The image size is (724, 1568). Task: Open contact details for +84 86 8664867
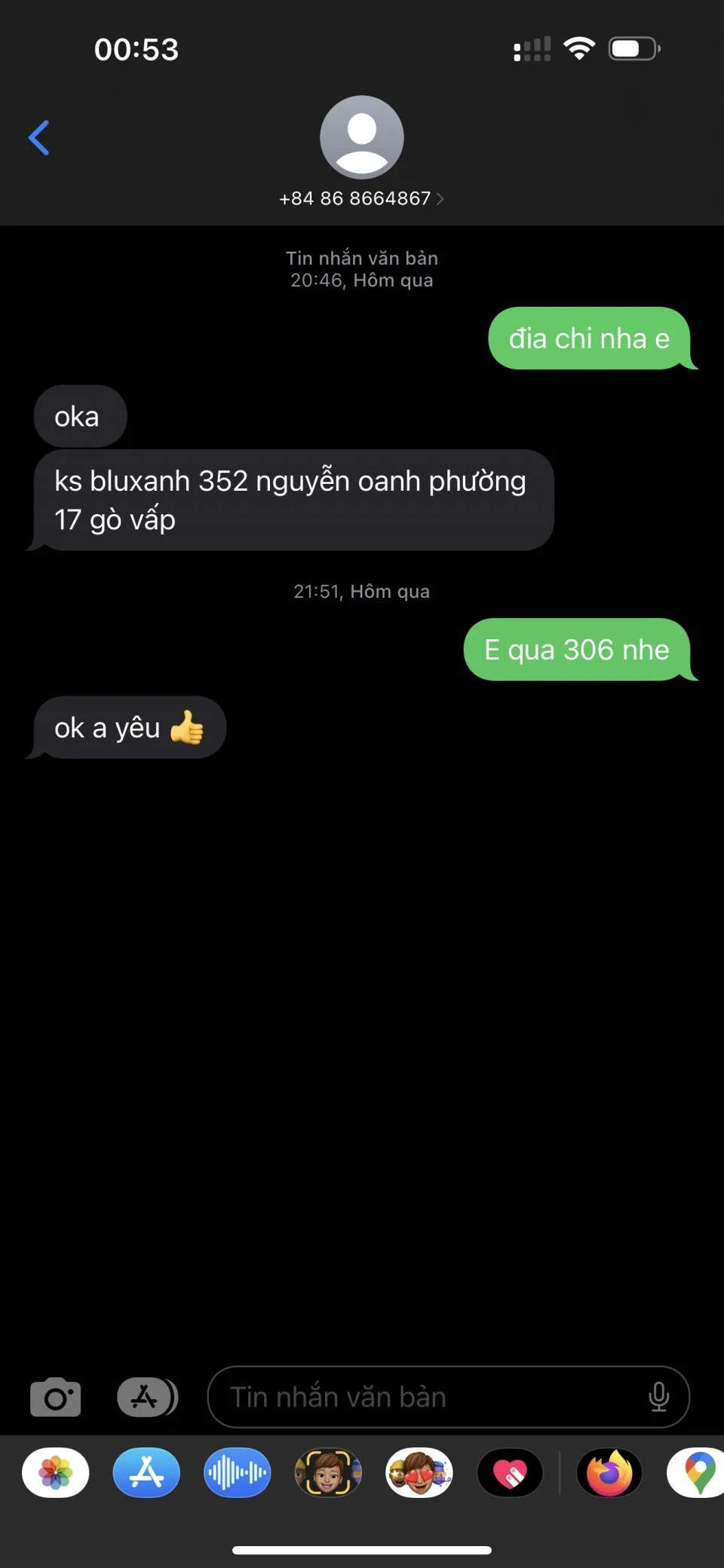[x=361, y=198]
